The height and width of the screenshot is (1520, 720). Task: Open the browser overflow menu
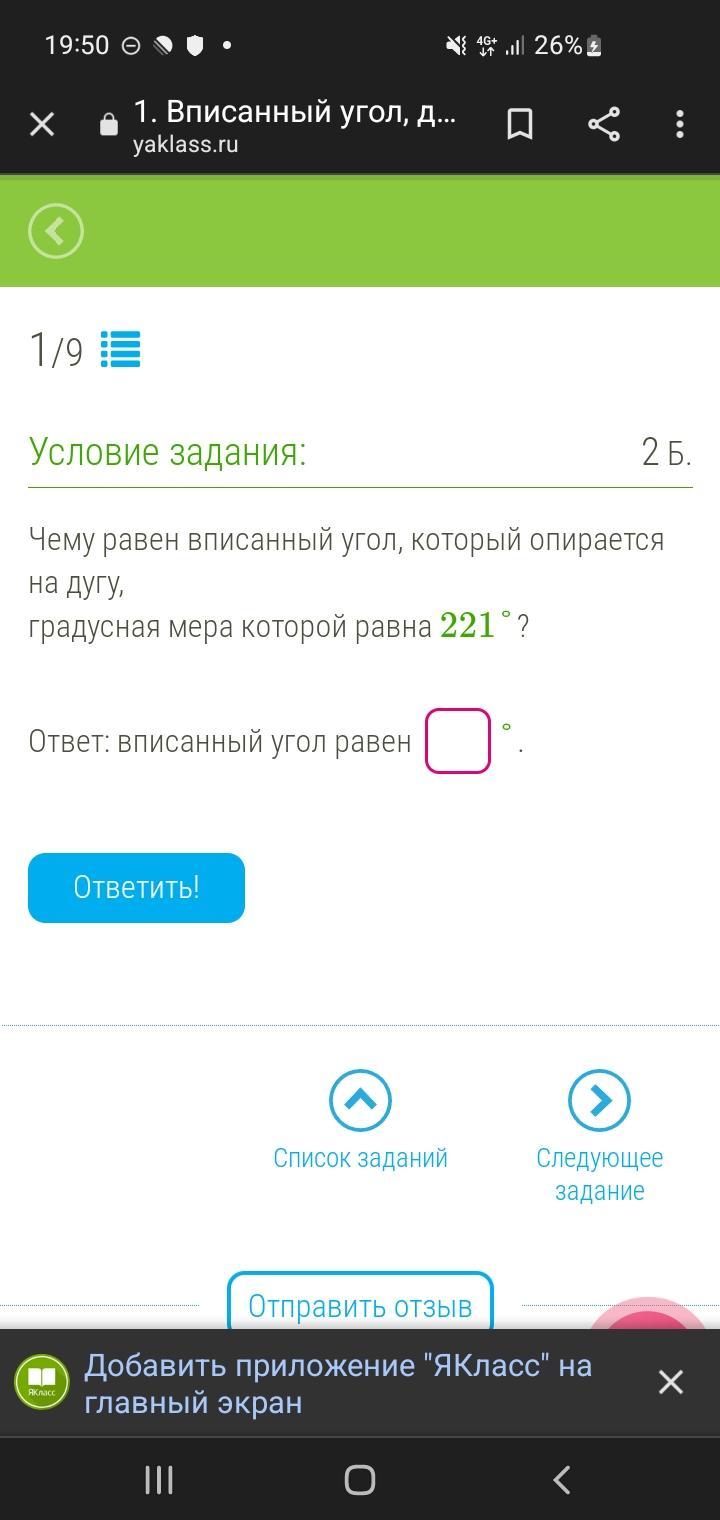point(680,125)
